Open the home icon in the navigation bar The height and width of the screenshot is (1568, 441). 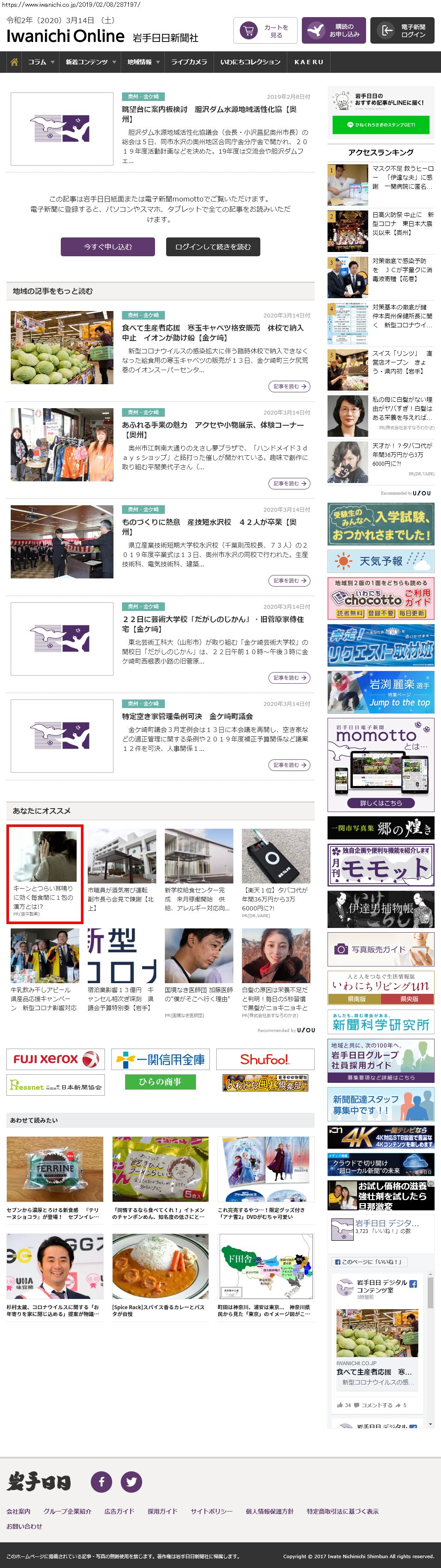point(14,62)
